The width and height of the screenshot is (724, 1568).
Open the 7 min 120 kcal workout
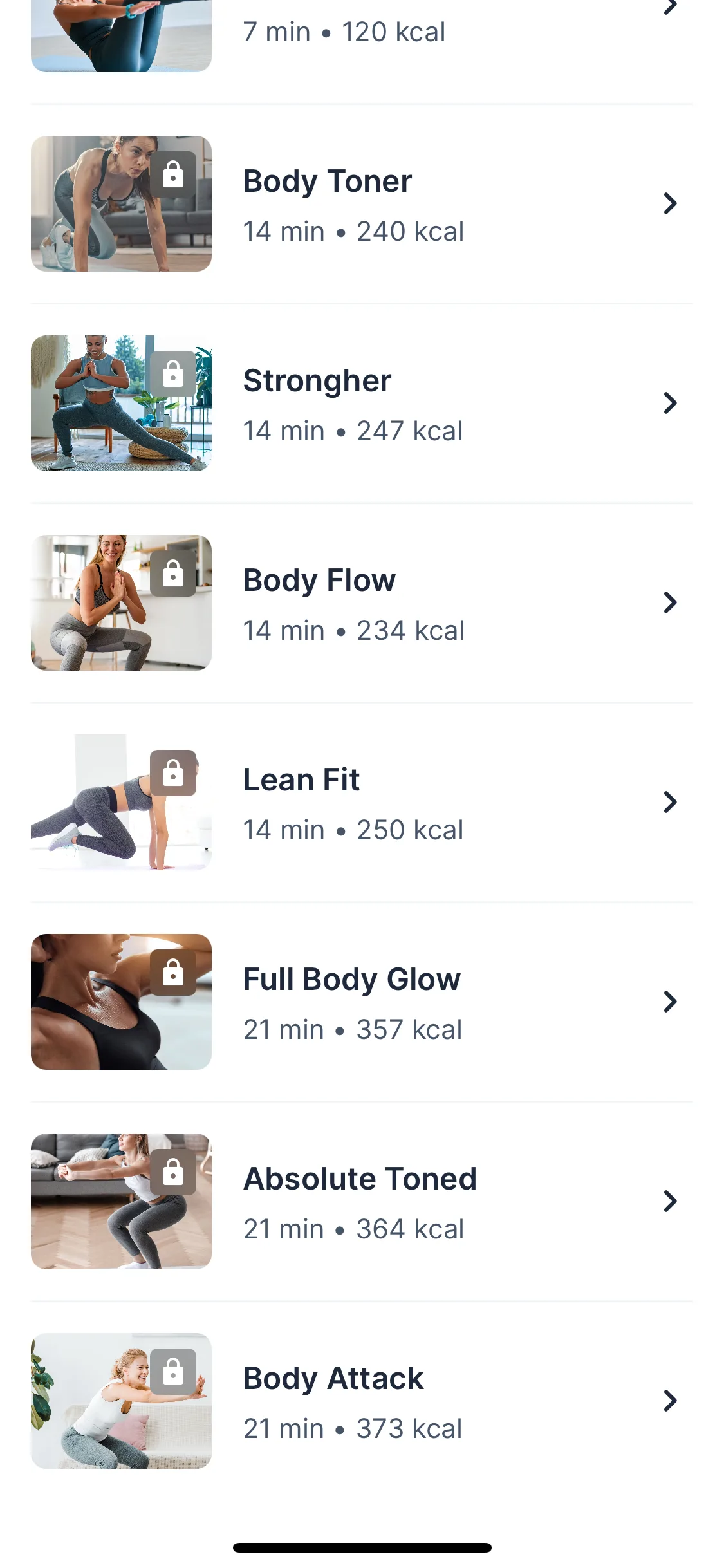tap(360, 32)
